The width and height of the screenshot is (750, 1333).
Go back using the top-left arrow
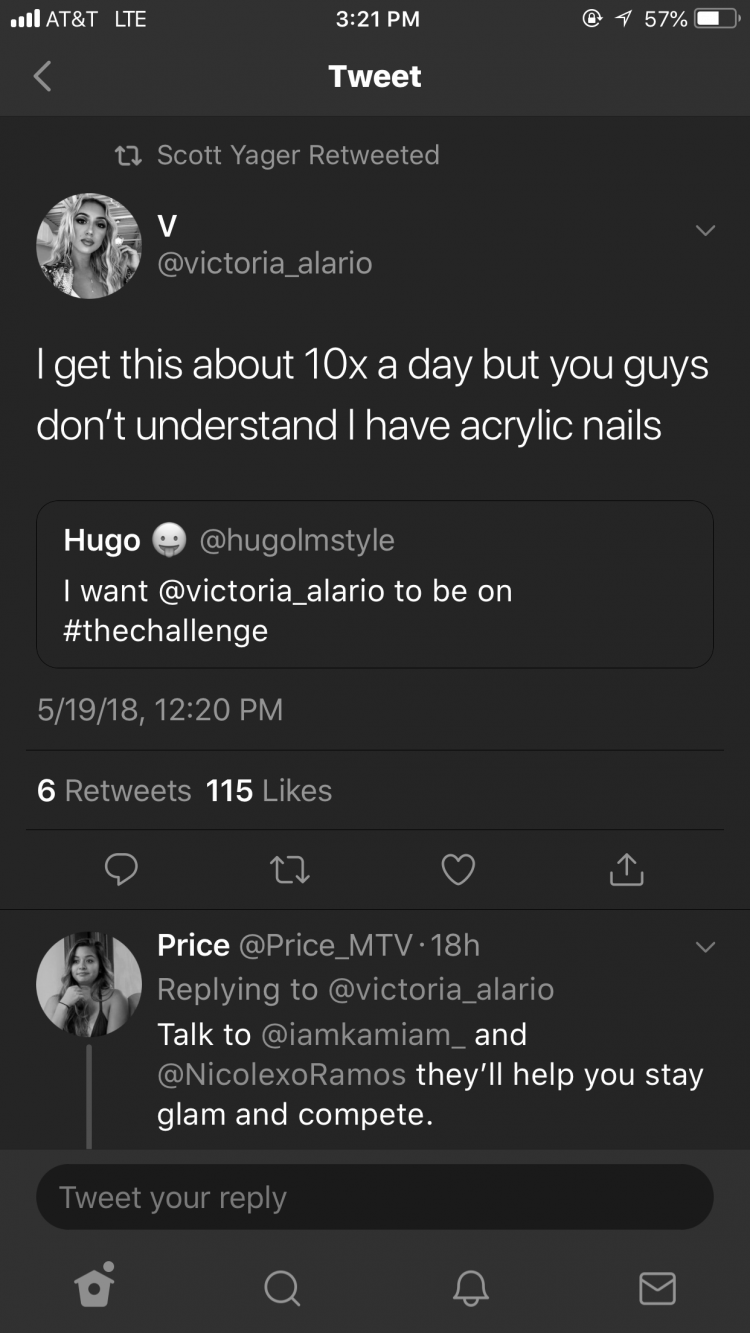click(x=42, y=76)
